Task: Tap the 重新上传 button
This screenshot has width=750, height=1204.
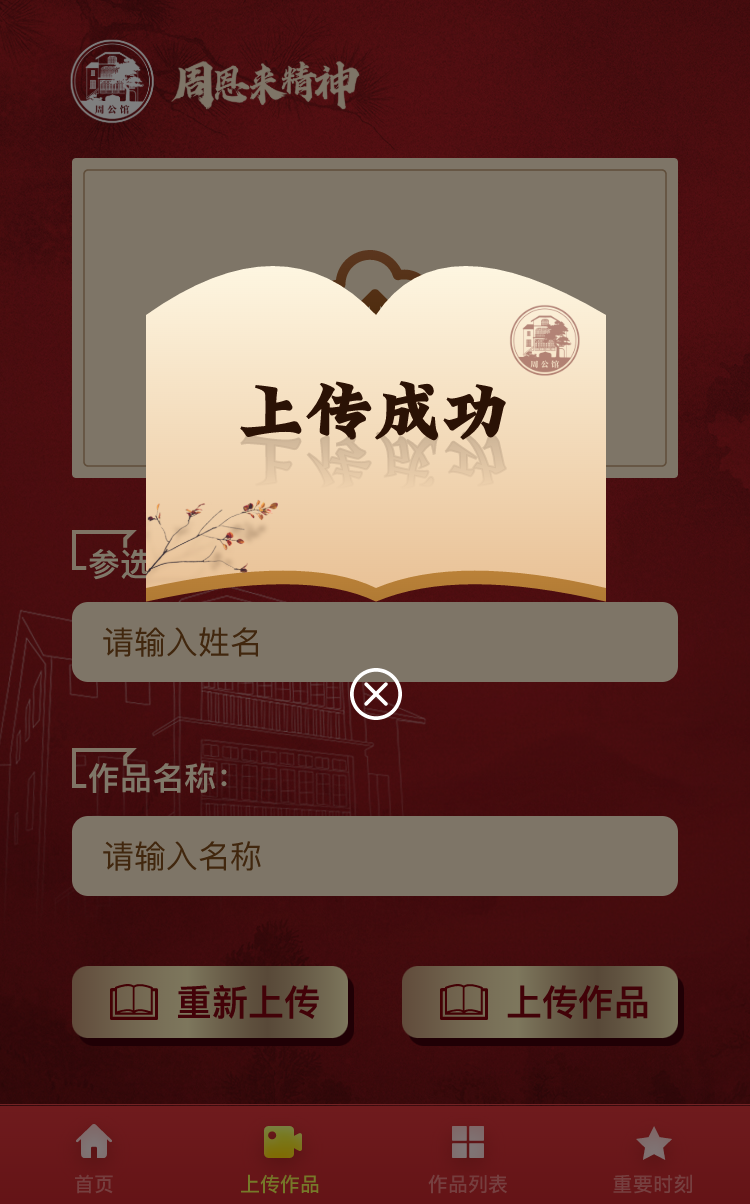Action: pyautogui.click(x=210, y=1002)
